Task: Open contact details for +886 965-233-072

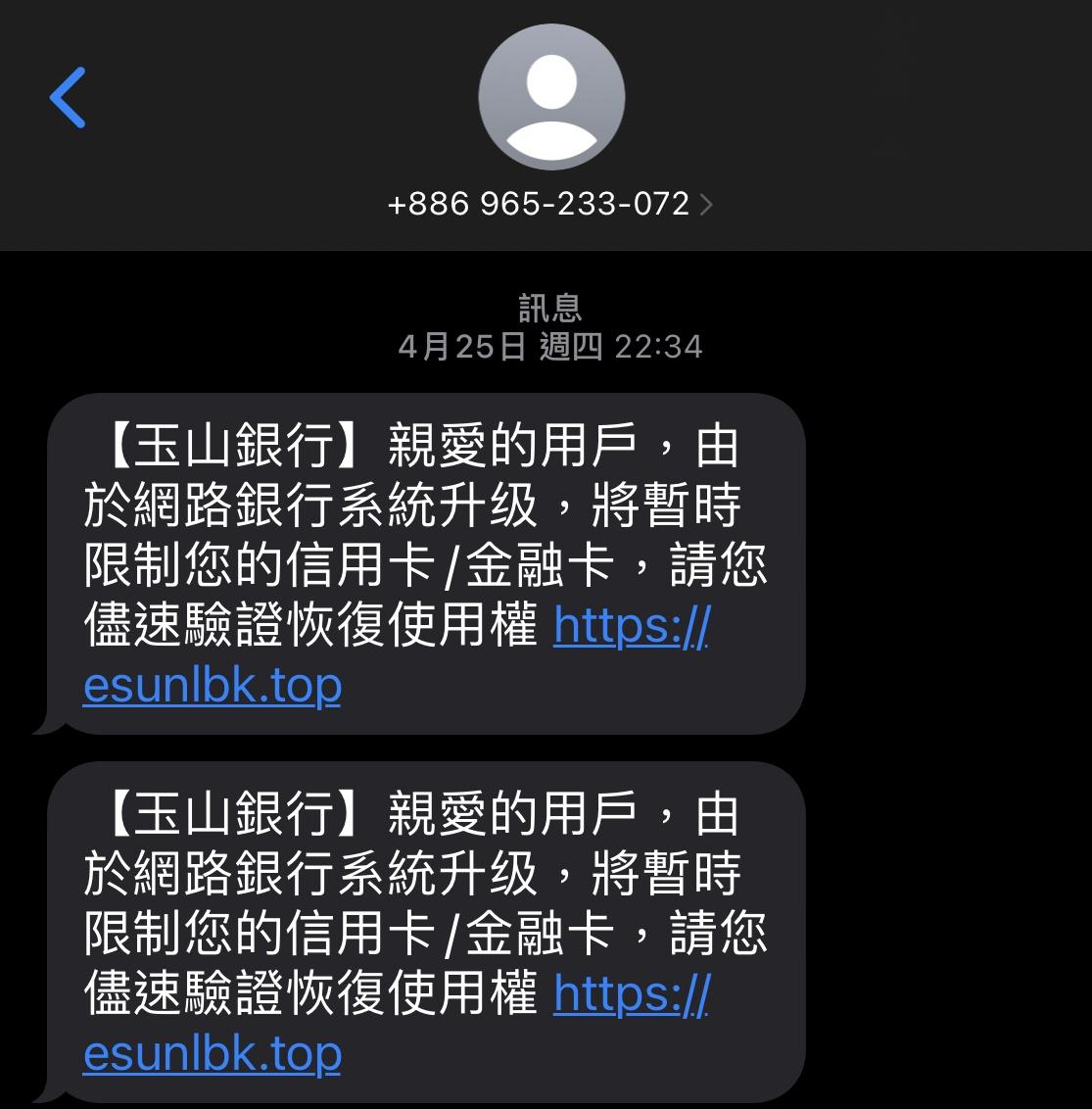Action: tap(549, 204)
